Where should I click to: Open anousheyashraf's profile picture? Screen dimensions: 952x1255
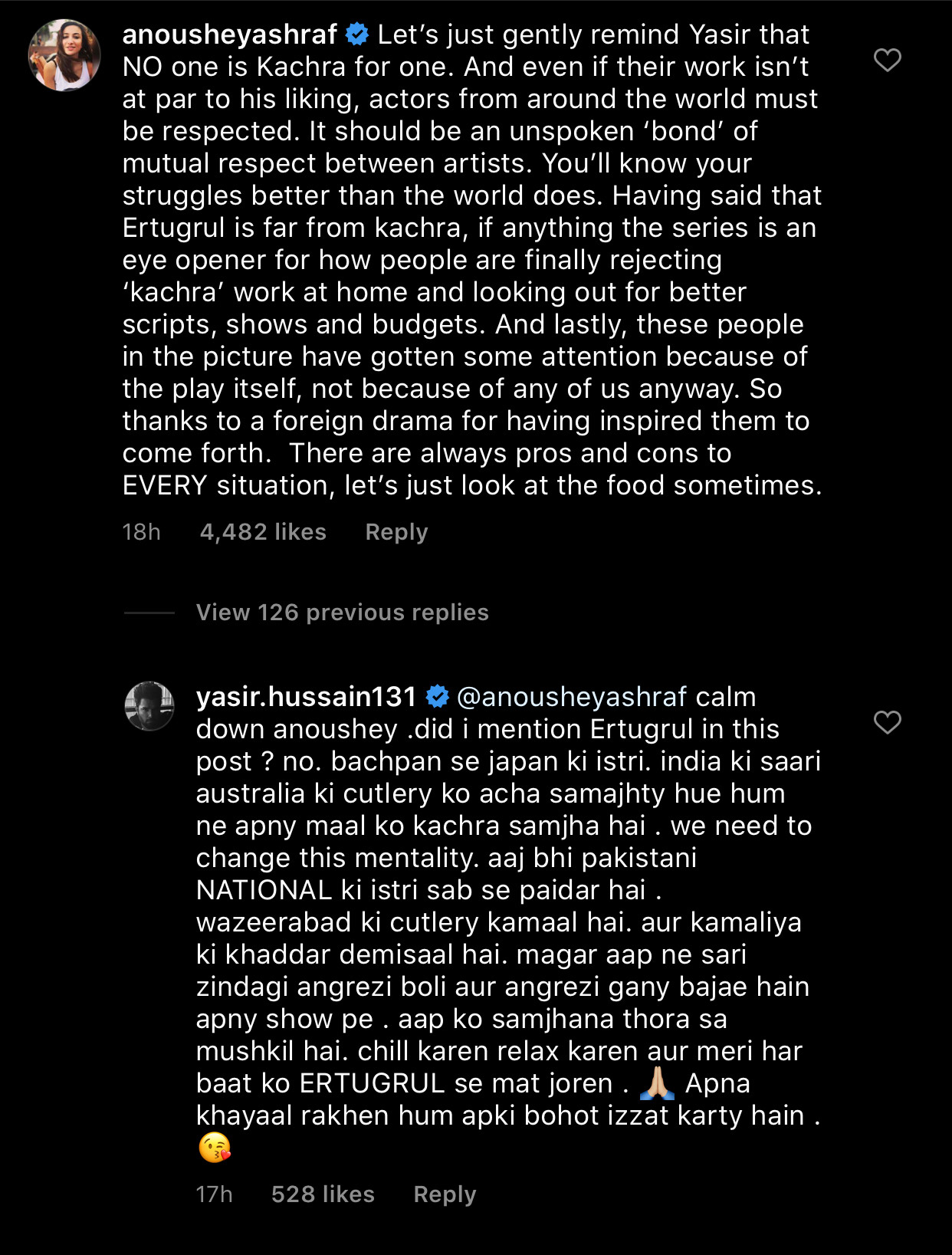coord(64,55)
